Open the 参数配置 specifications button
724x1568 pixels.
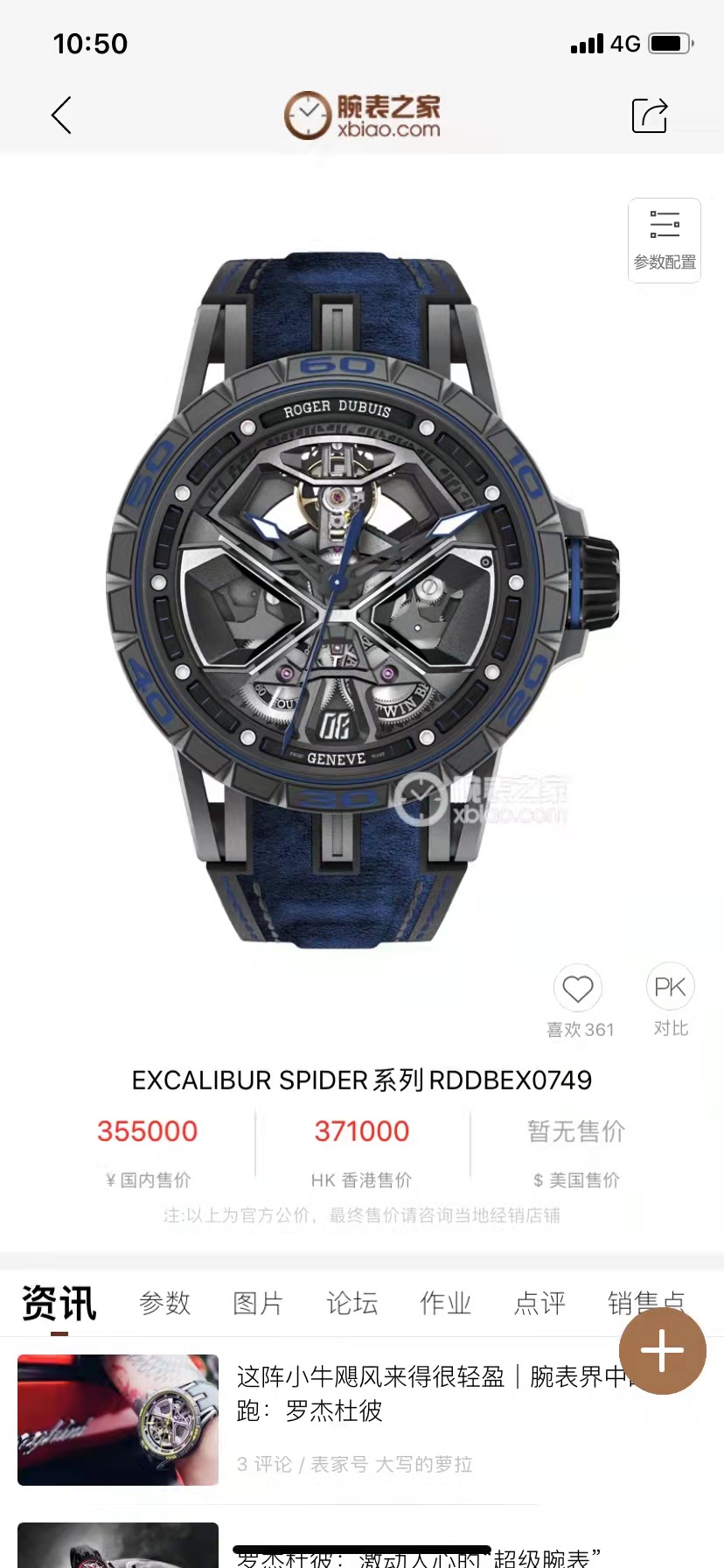(665, 240)
